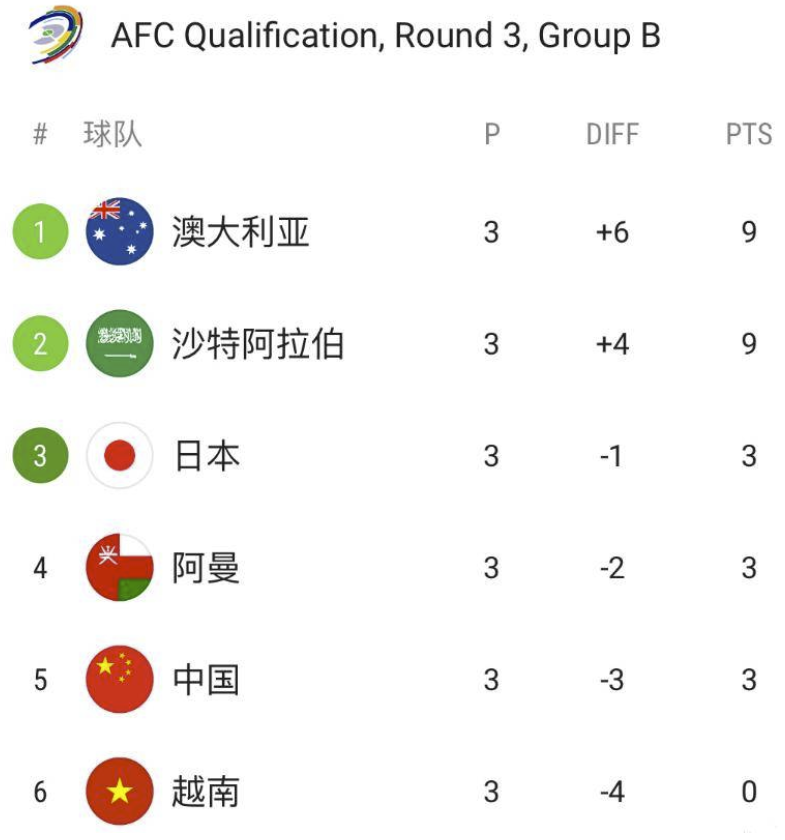This screenshot has height=840, width=785.
Task: Click the Japan flag icon
Action: coord(118,455)
